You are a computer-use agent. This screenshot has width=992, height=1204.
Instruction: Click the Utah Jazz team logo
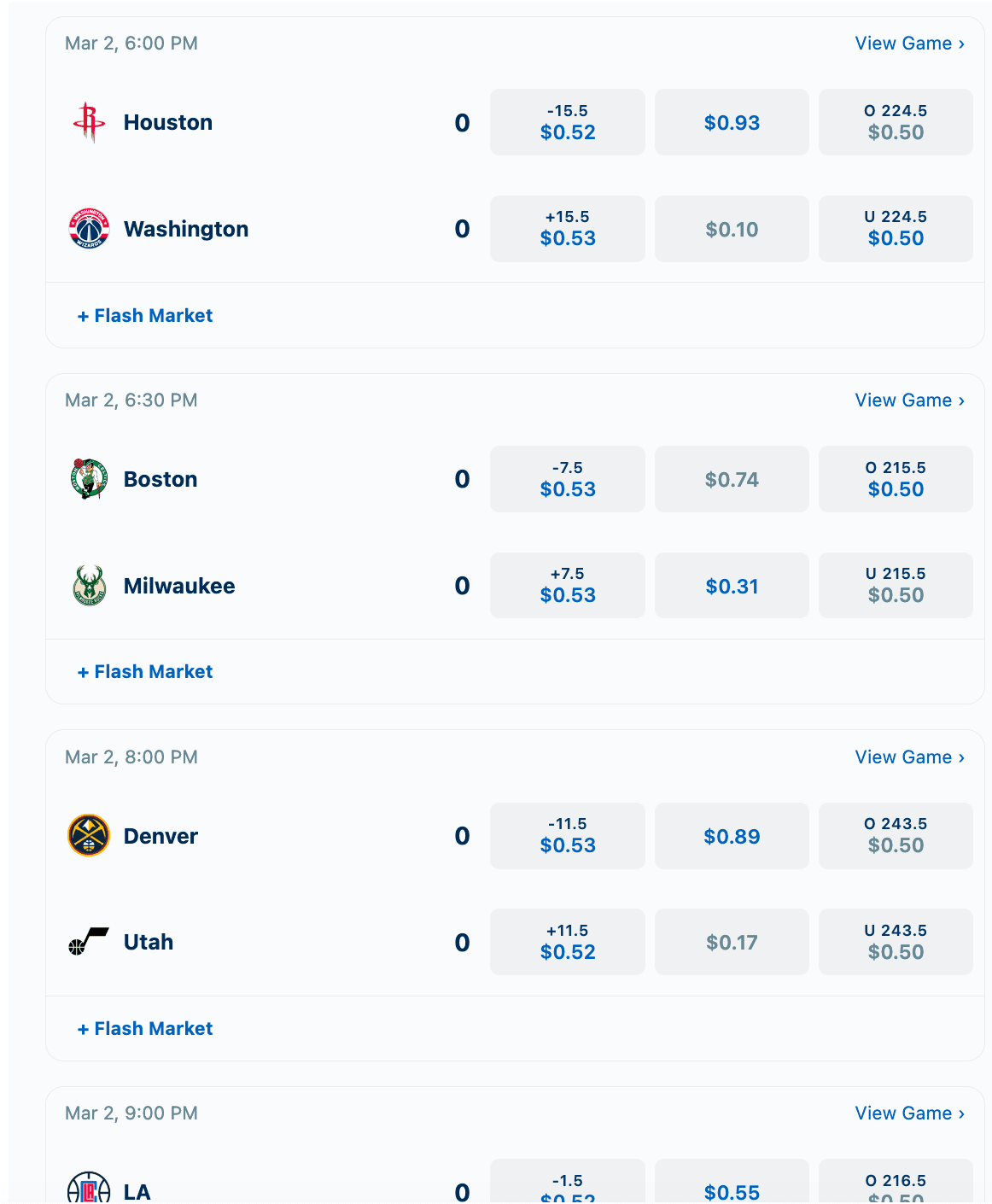point(89,942)
